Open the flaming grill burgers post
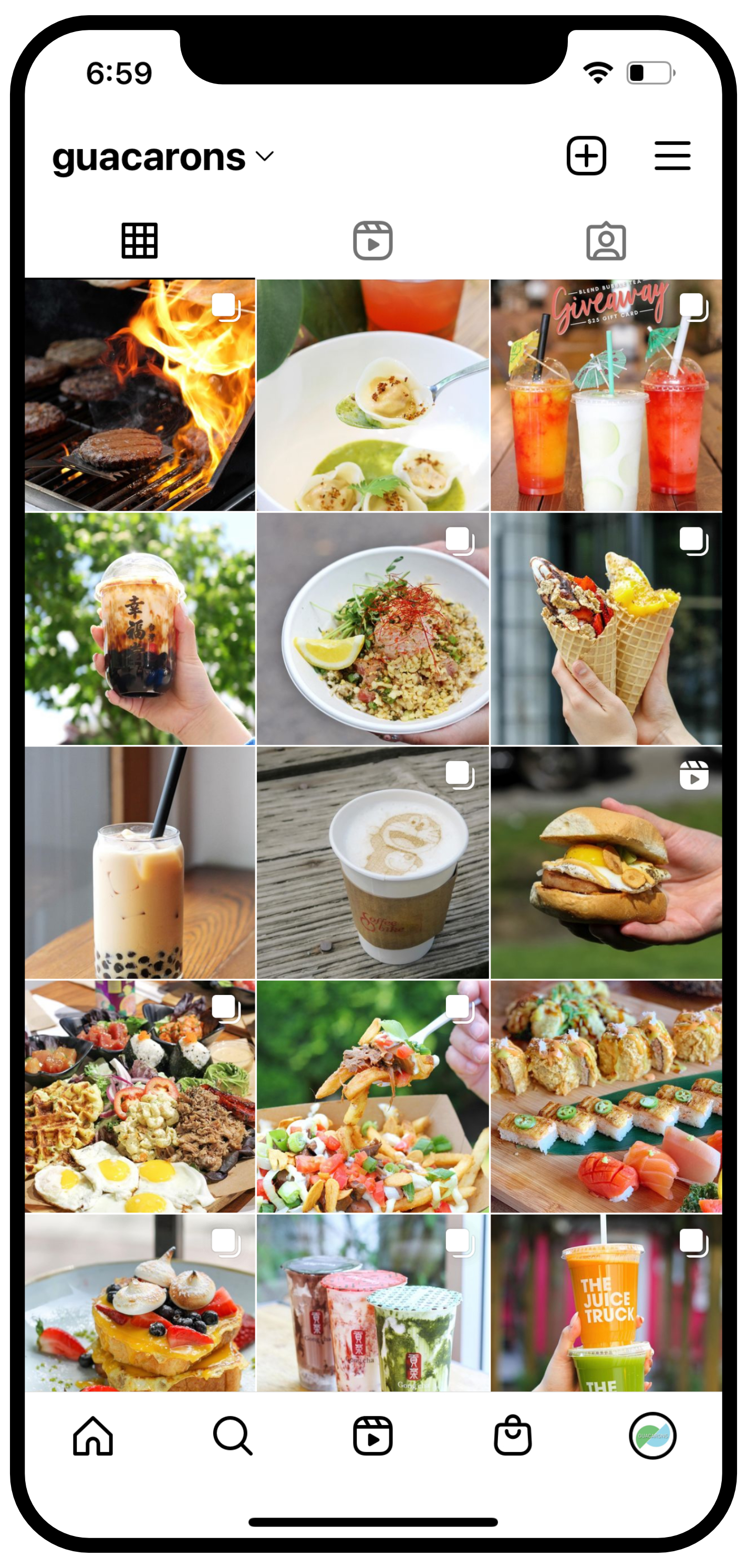 coord(140,394)
